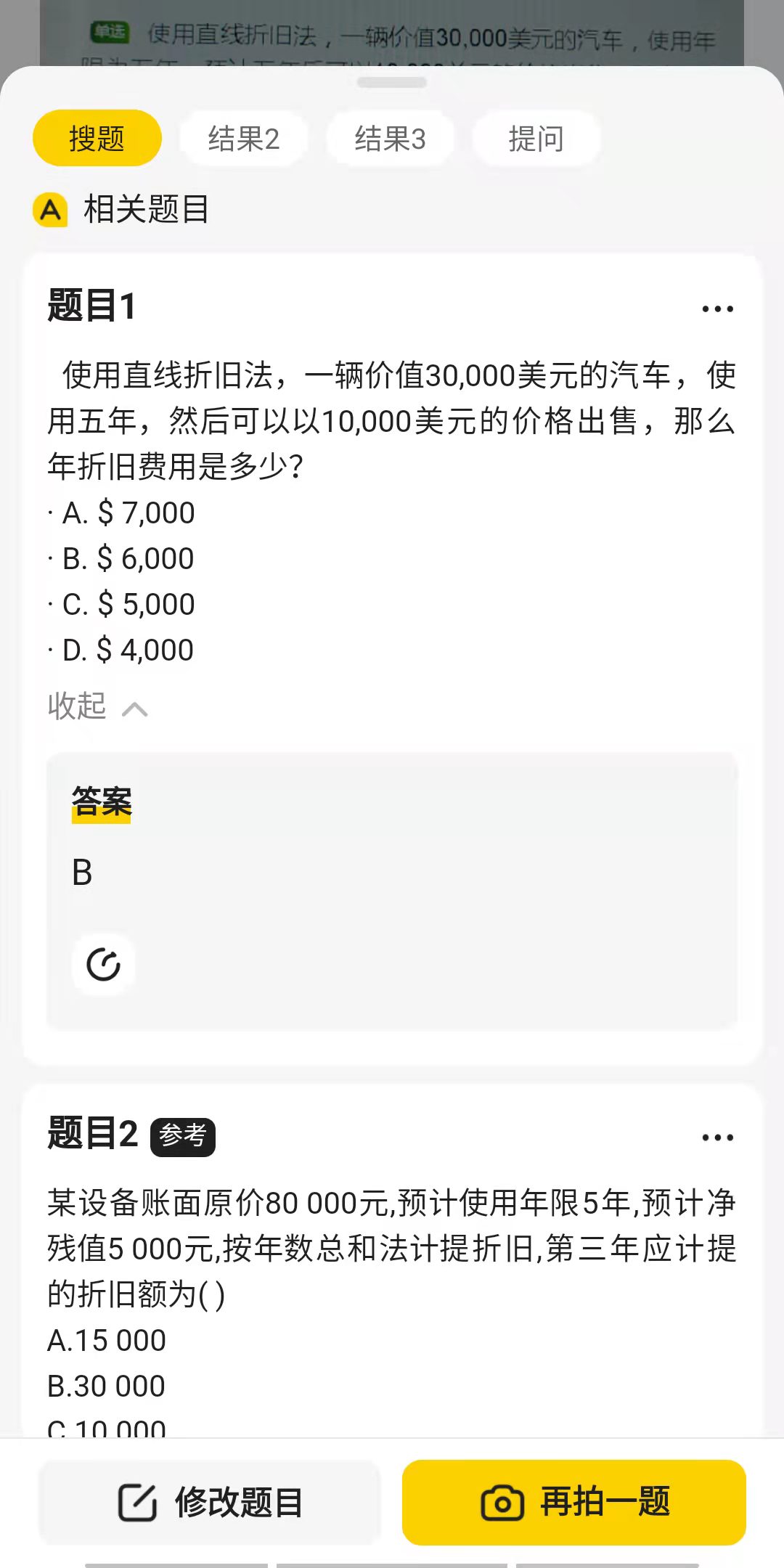The width and height of the screenshot is (784, 1568).
Task: Select the 提问 tab
Action: tap(536, 138)
